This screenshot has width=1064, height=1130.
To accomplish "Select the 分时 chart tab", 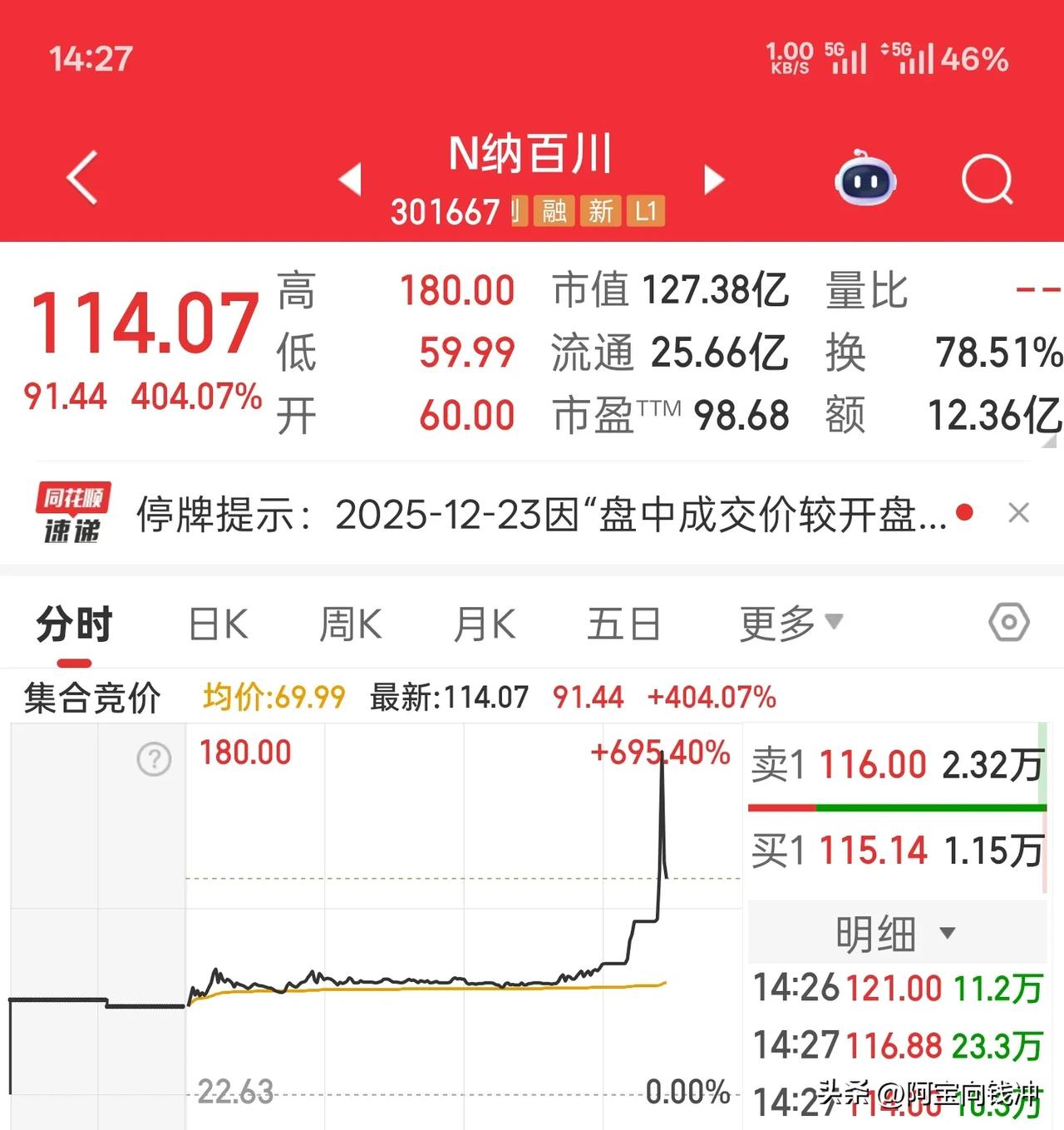I will (x=74, y=624).
